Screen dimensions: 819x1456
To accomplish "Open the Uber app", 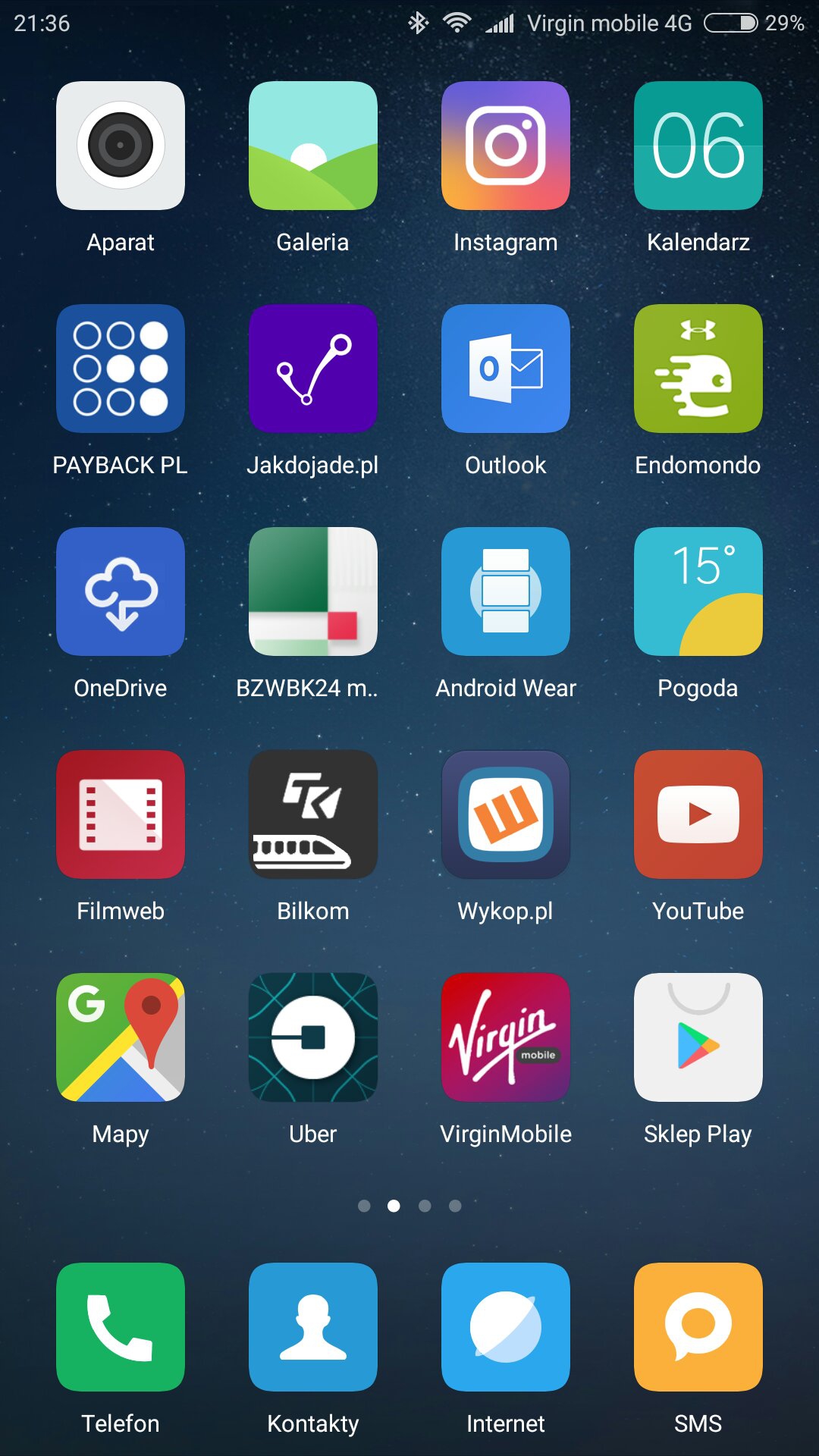I will click(313, 1037).
